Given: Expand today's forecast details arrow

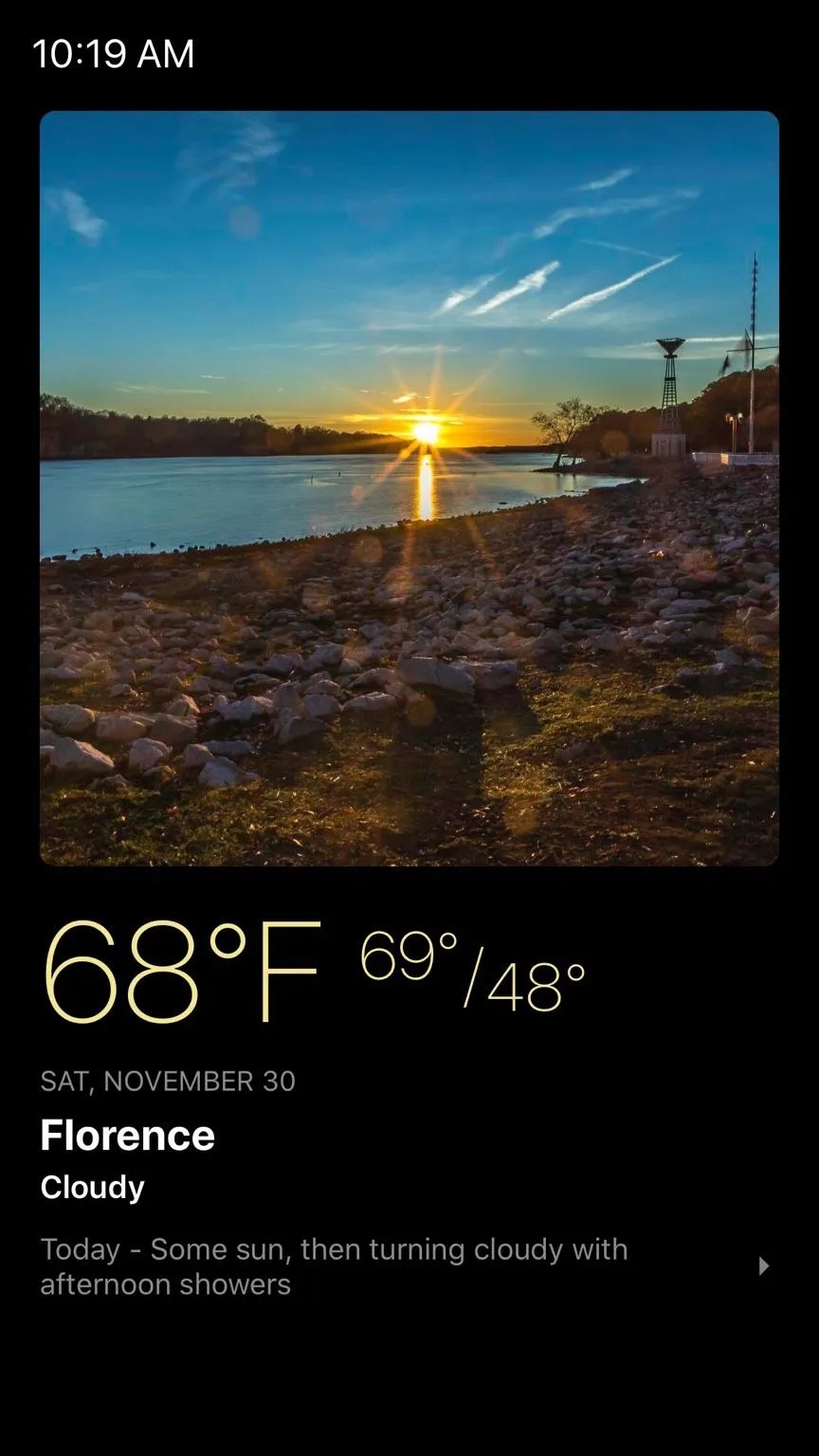Looking at the screenshot, I should tap(764, 1266).
